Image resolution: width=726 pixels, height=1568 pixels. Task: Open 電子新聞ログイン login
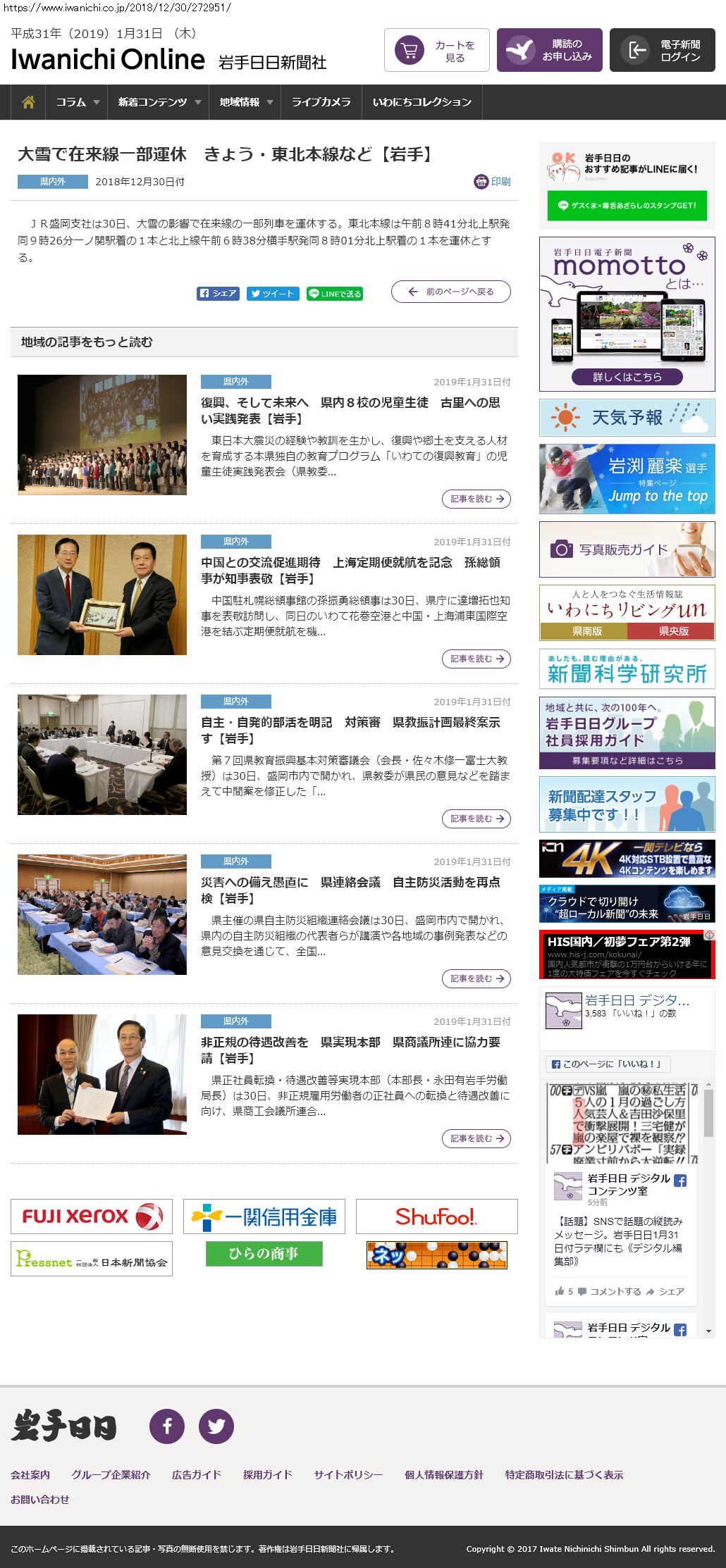pyautogui.click(x=663, y=51)
